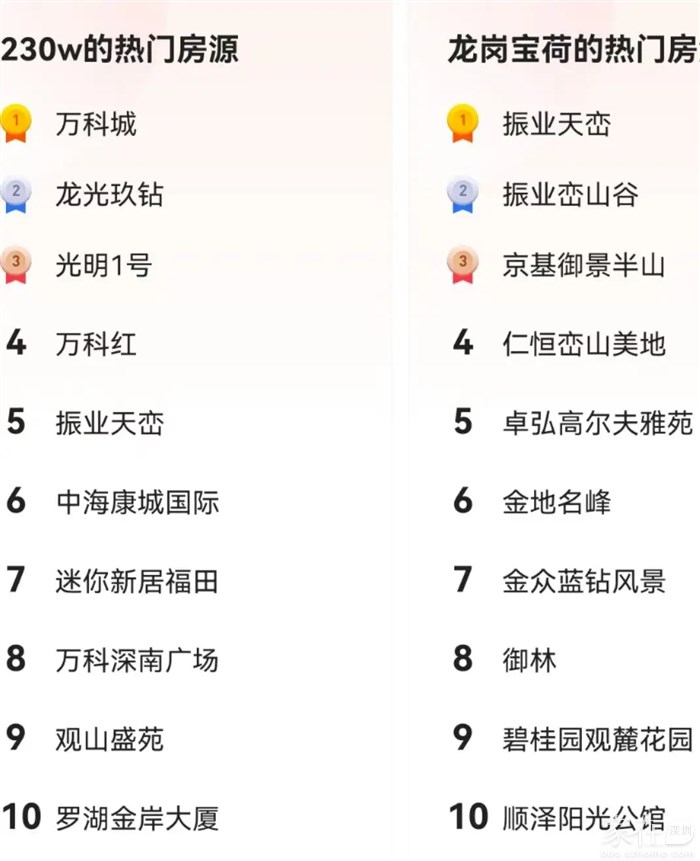Screen dimensions: 700x861
Task: Select 京基御景半山 listing
Action: click(584, 265)
